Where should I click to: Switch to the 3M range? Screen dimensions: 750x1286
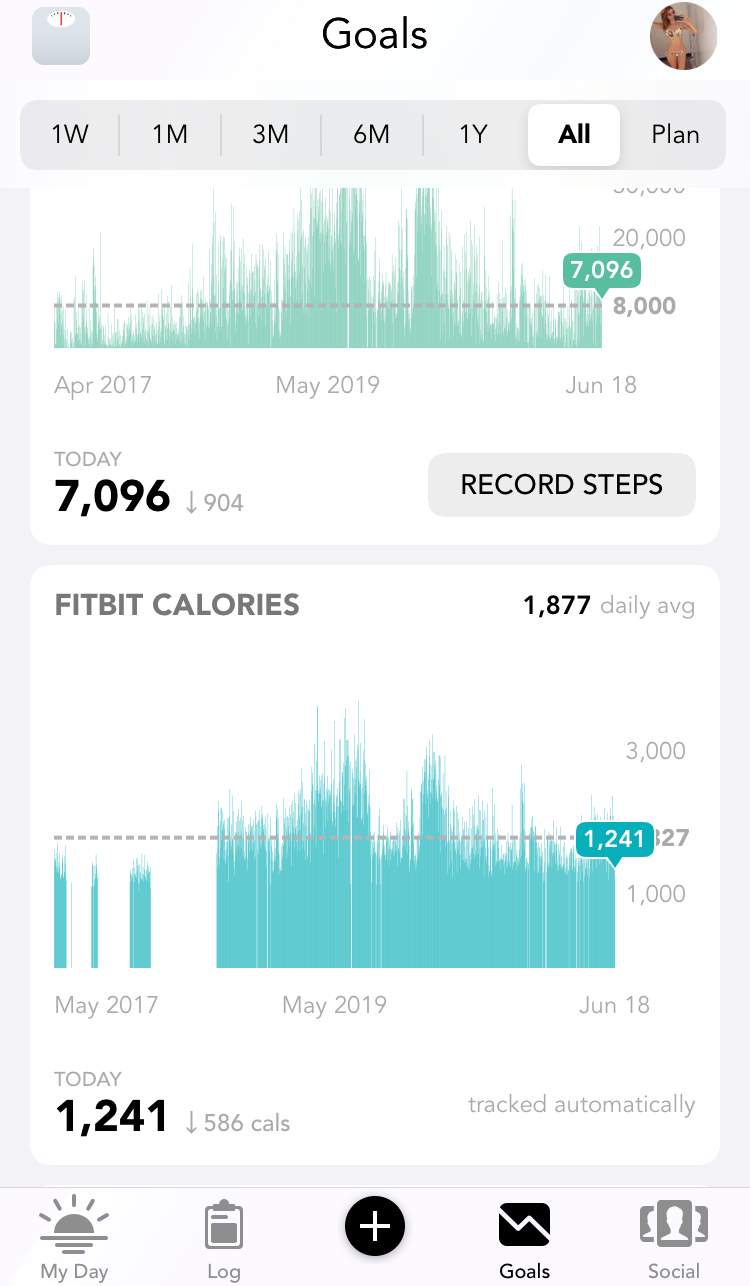click(x=270, y=134)
